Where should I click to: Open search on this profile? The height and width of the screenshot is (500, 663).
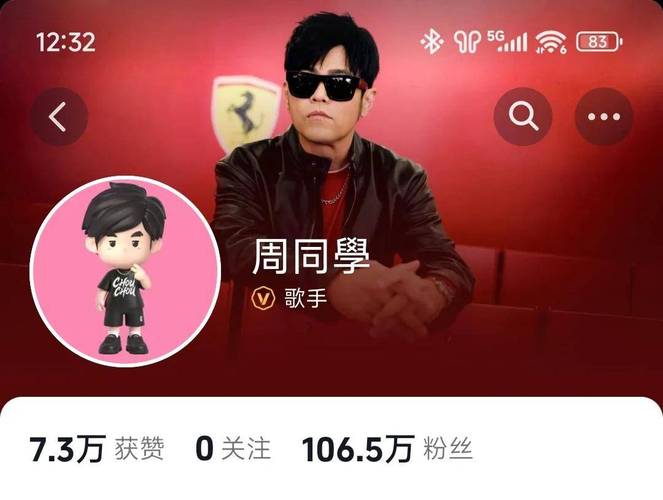coord(523,117)
